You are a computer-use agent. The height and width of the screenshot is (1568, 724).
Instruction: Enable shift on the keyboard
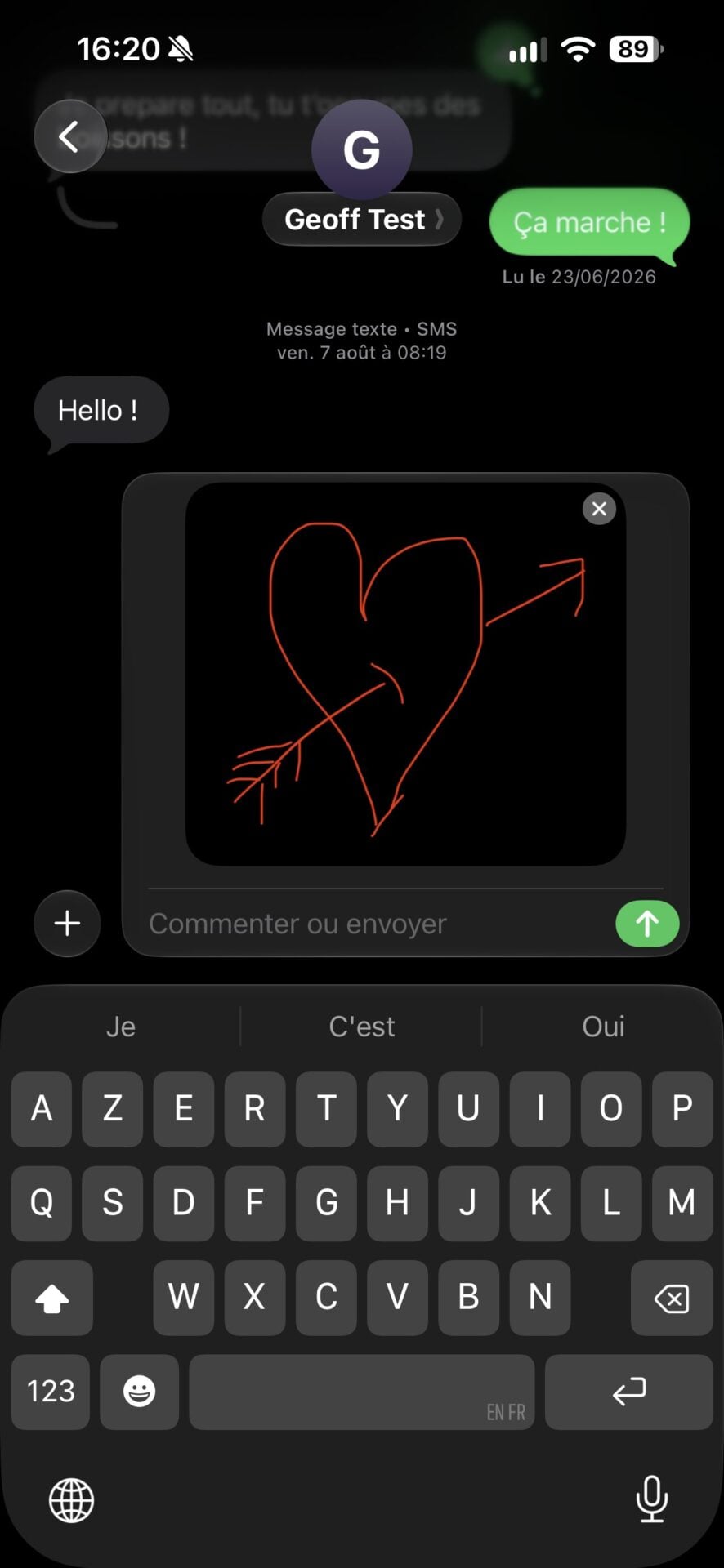52,1298
